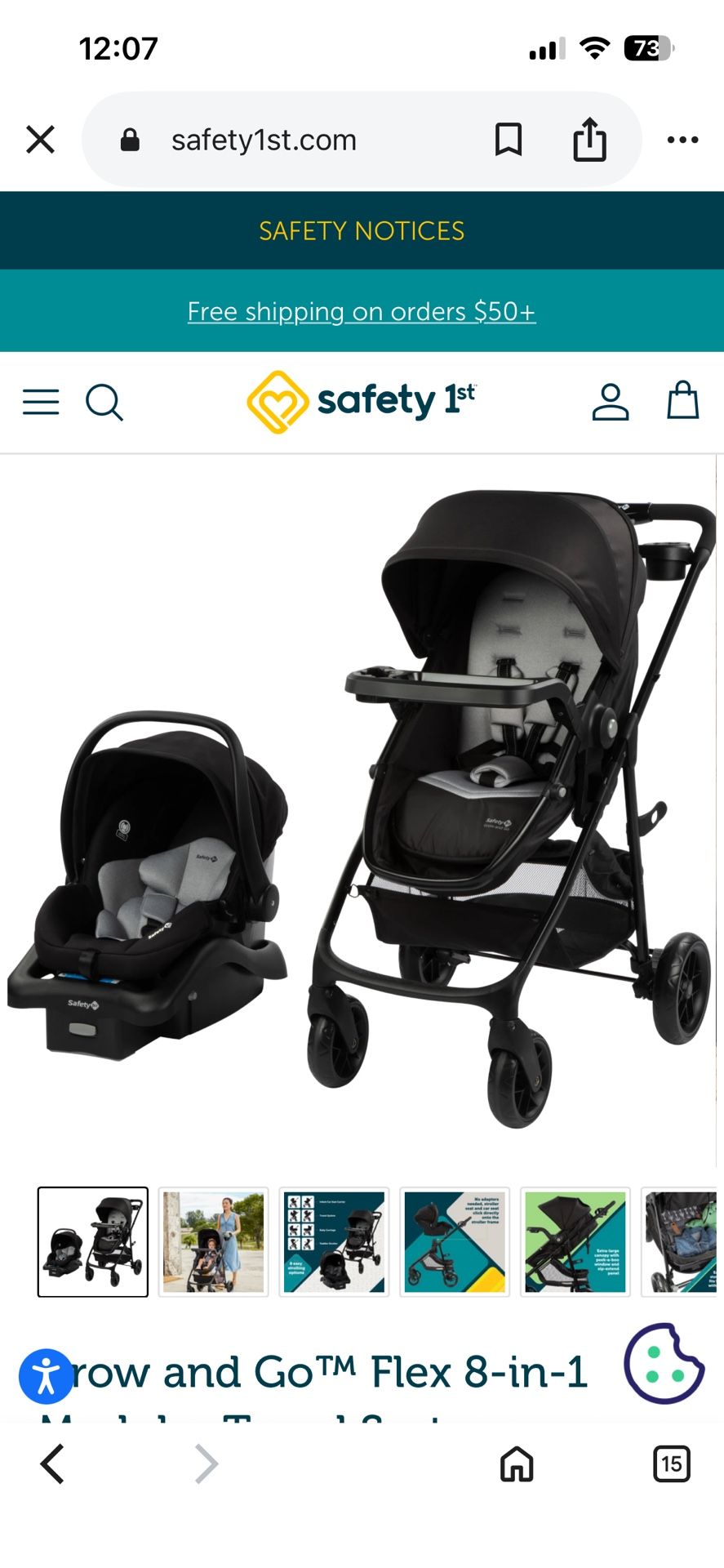View the shopping bag

[x=682, y=401]
